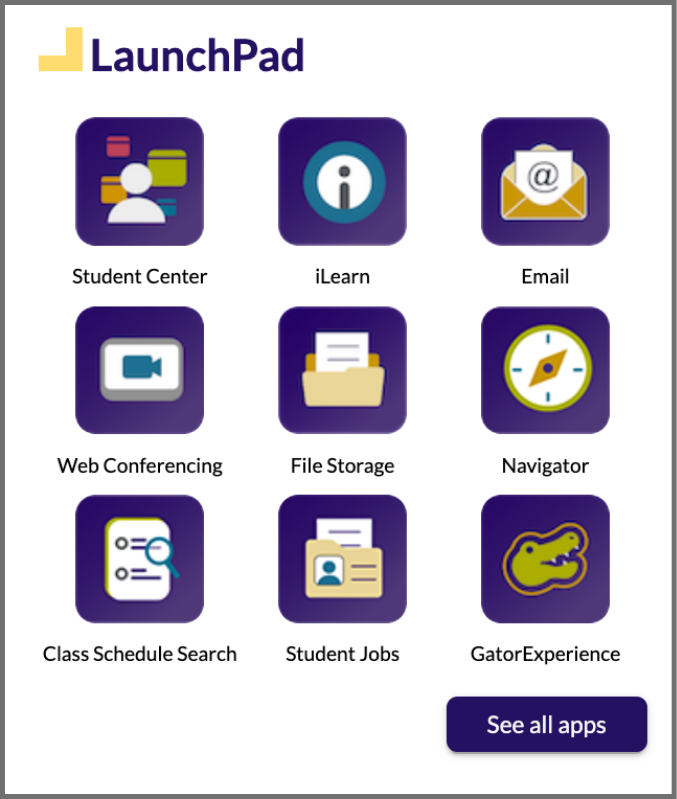The height and width of the screenshot is (799, 677).
Task: Open GatorExperience
Action: coord(545,559)
